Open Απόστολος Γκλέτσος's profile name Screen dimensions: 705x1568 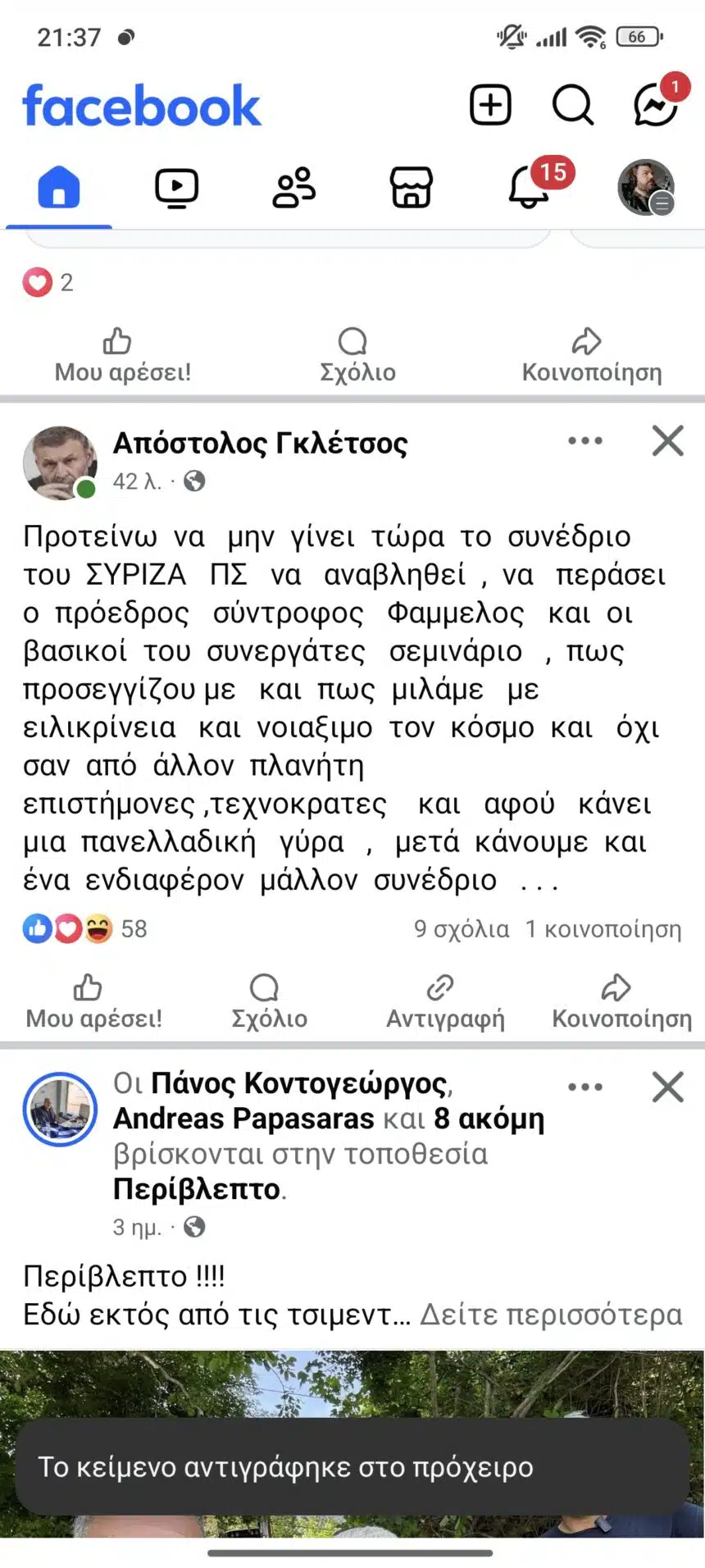(260, 443)
